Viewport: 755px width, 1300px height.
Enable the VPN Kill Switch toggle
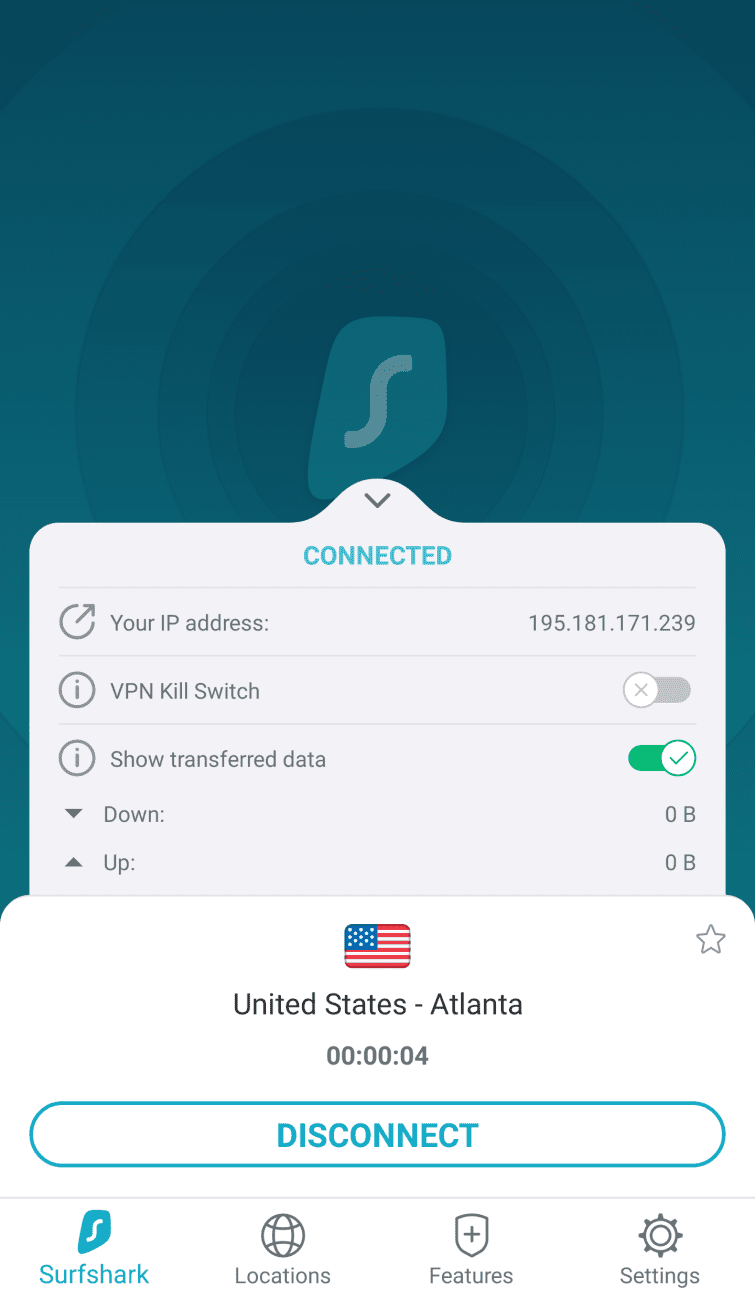point(657,690)
